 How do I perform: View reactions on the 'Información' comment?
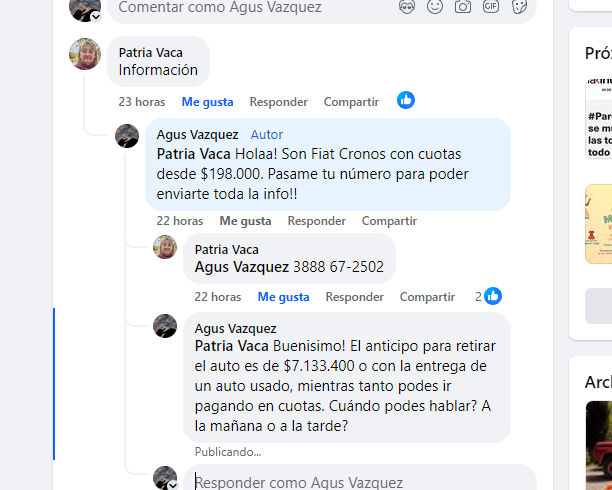coord(406,100)
